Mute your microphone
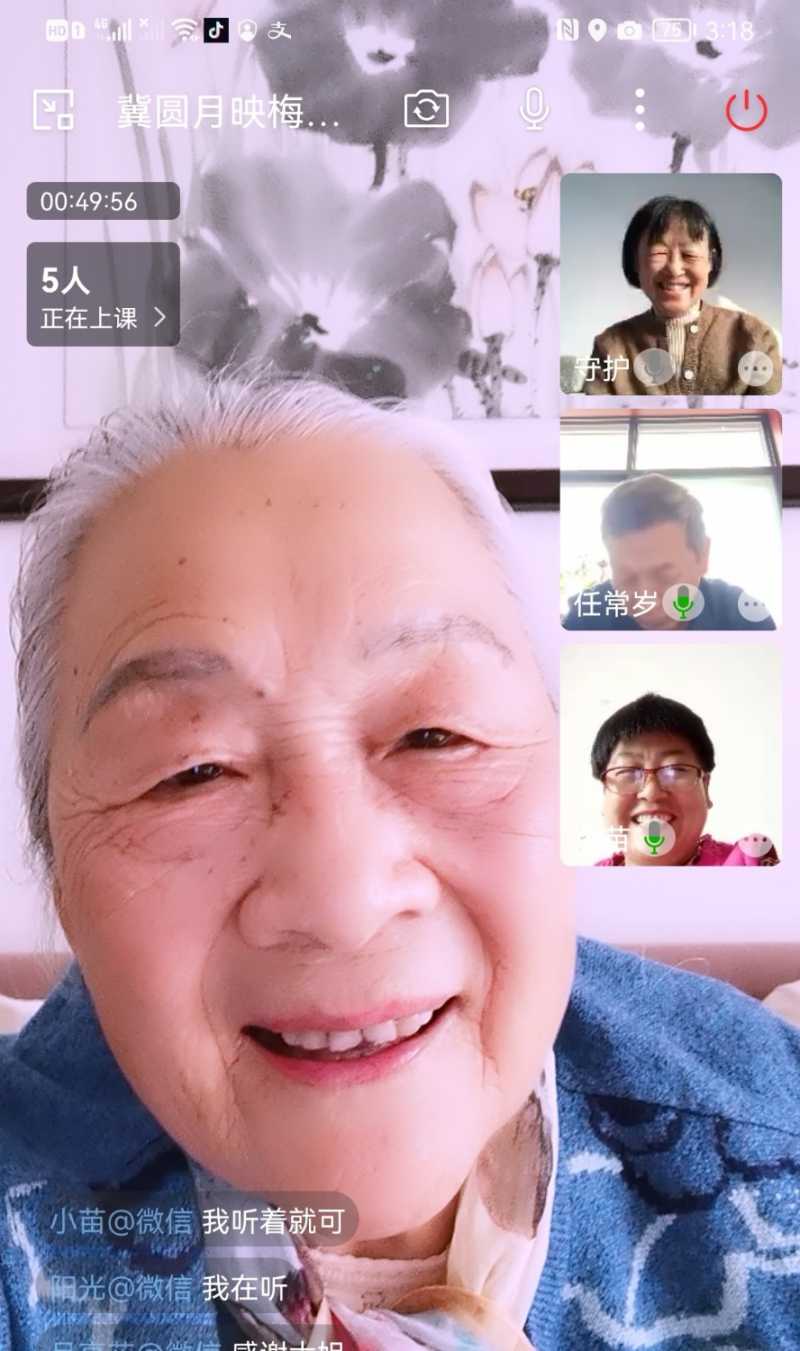This screenshot has height=1351, width=800. 534,109
